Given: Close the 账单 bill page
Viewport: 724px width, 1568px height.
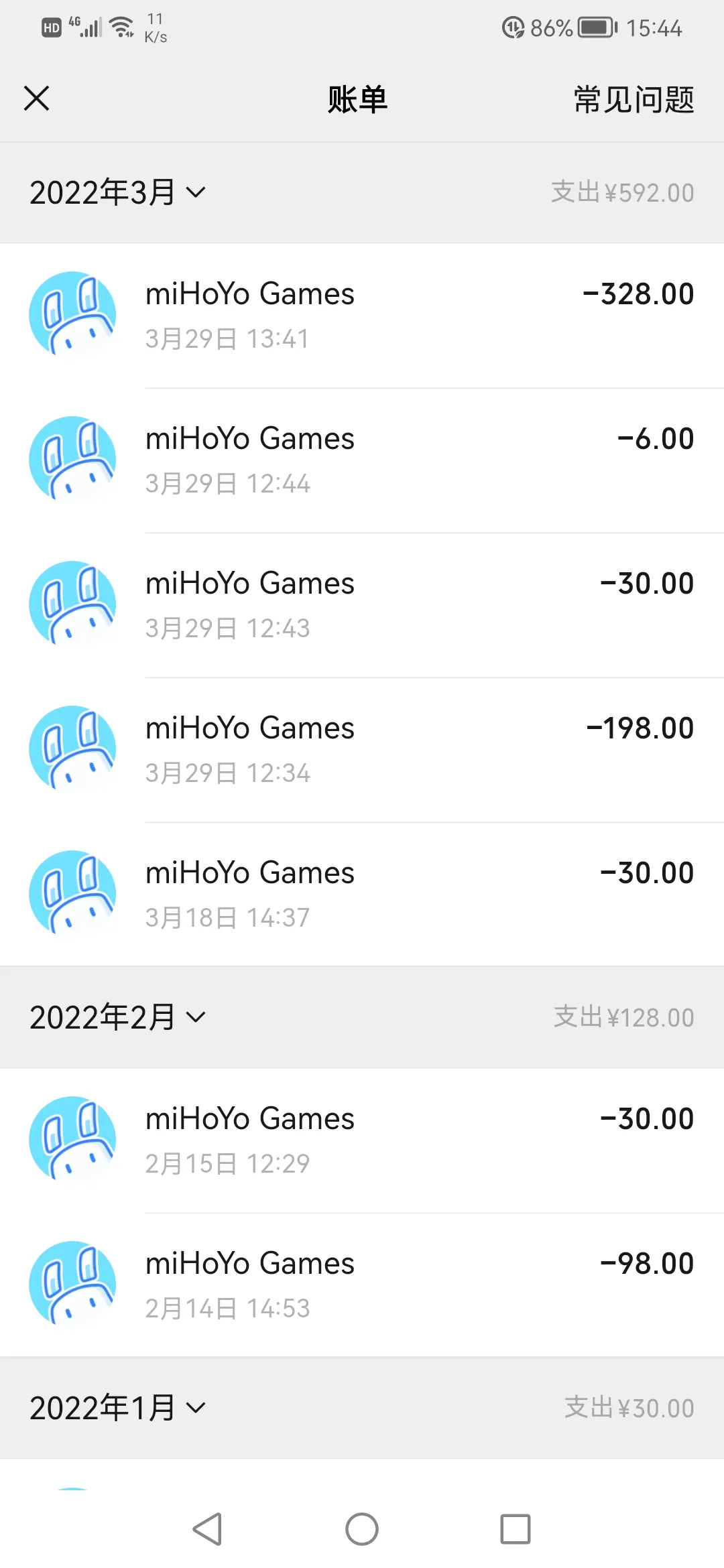Looking at the screenshot, I should (37, 99).
